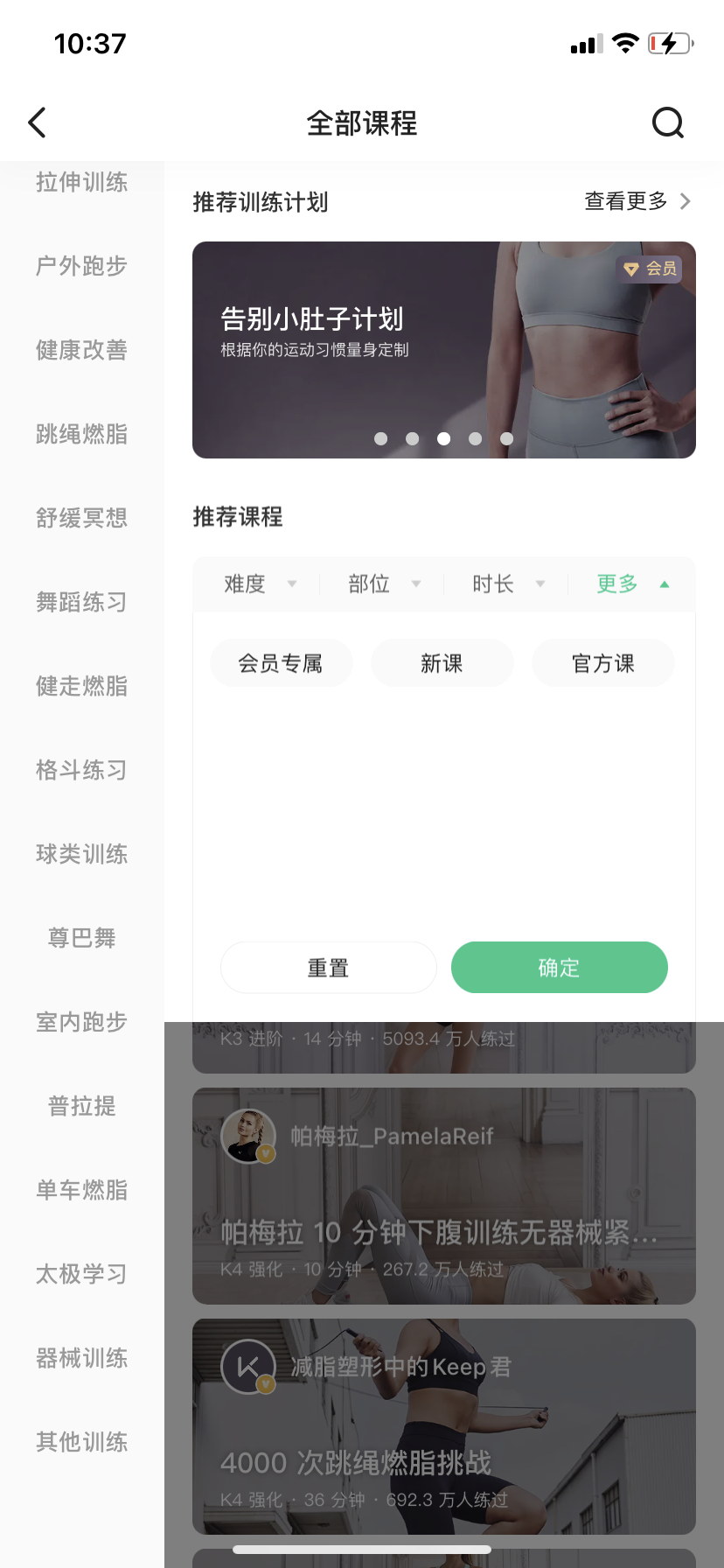Screen dimensions: 724x1568
Task: Open the 普拉提 category
Action: click(81, 1106)
